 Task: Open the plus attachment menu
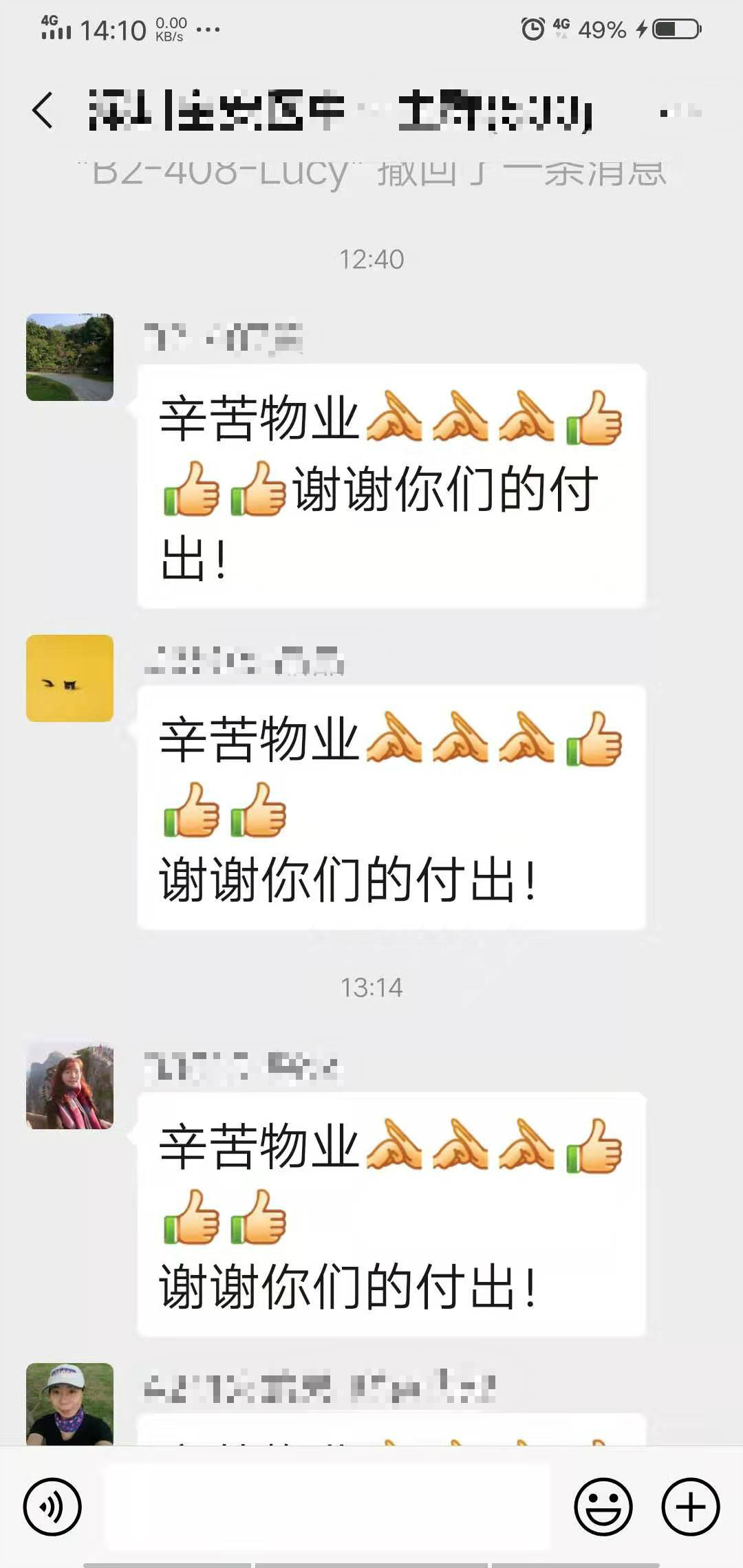[690, 1507]
